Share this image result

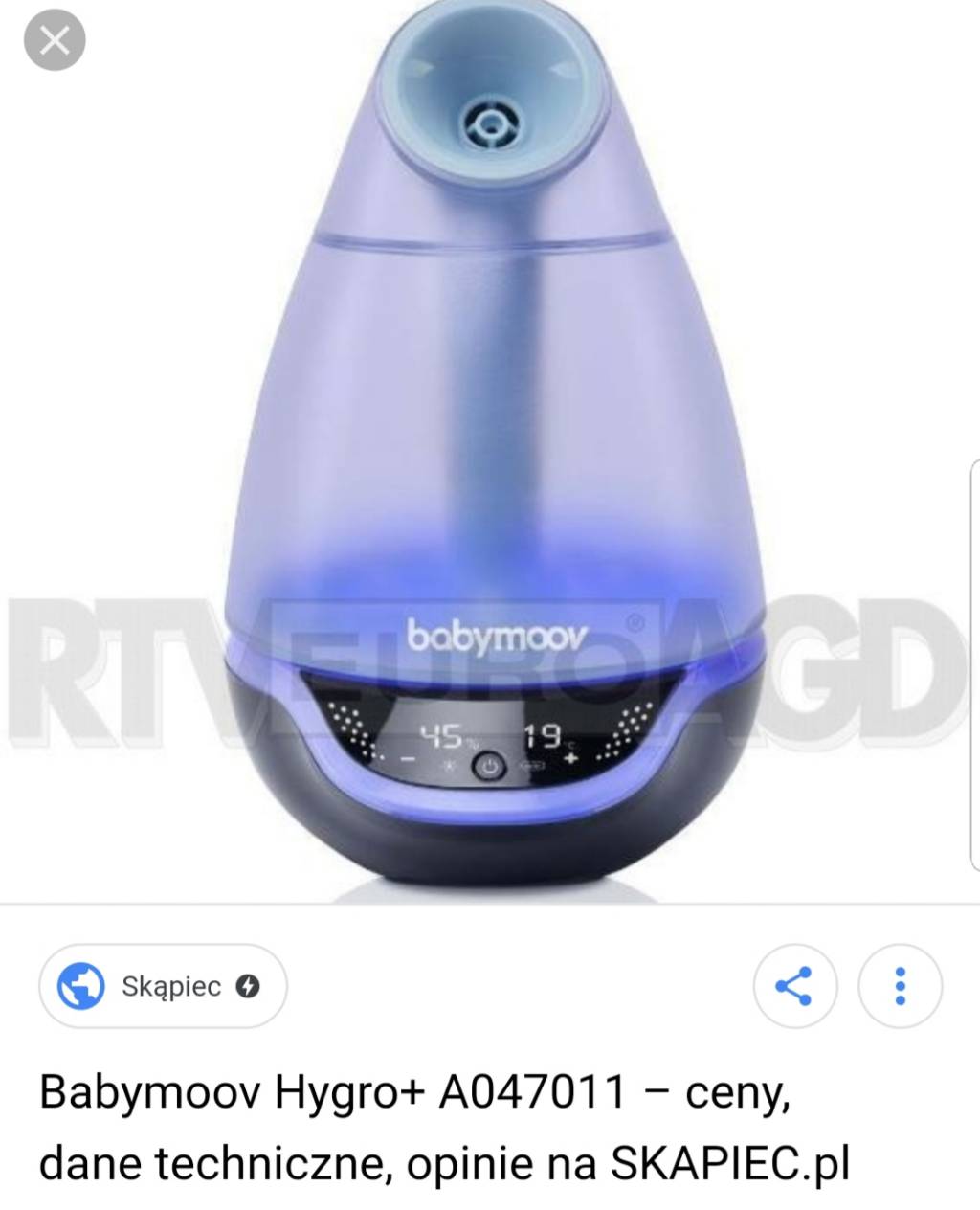pyautogui.click(x=794, y=986)
